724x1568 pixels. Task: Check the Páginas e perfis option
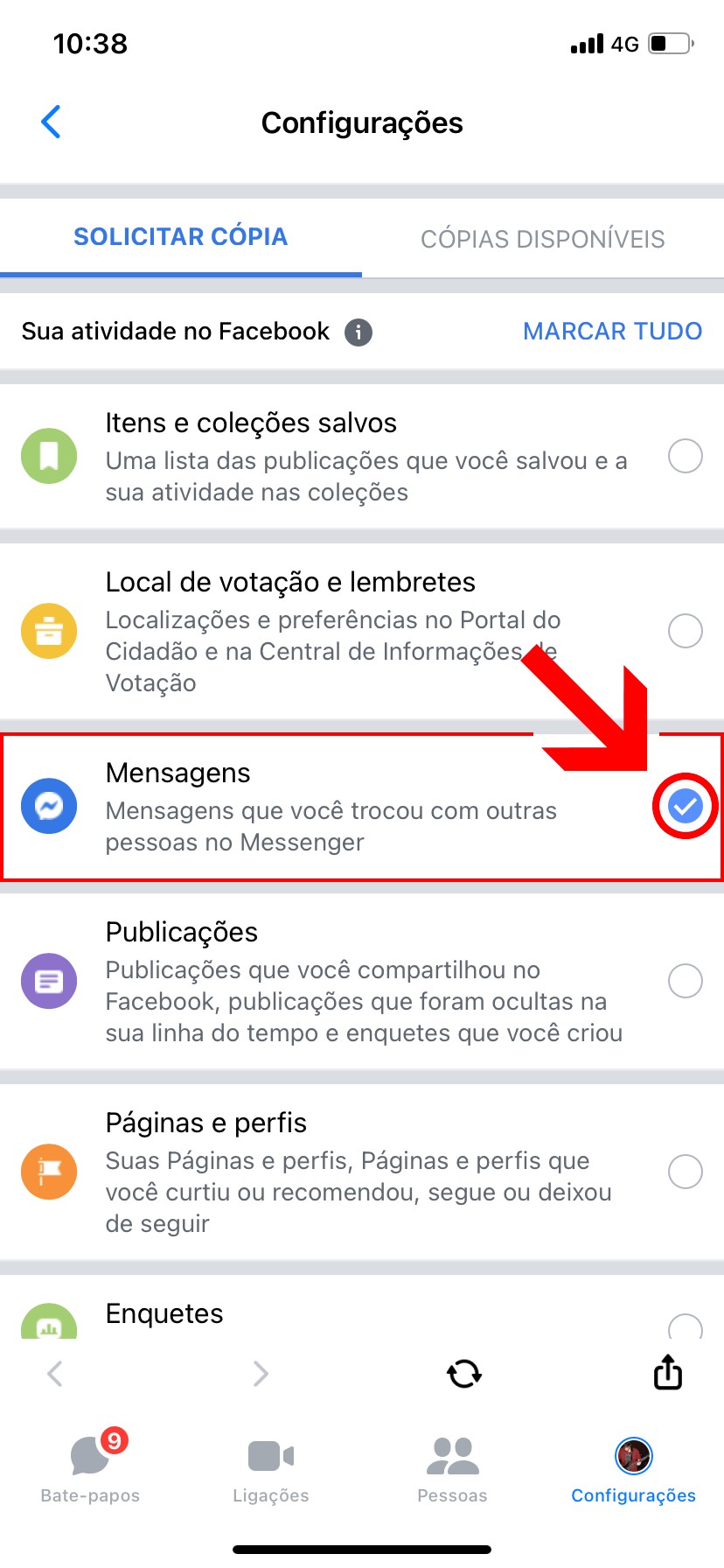click(x=685, y=1172)
